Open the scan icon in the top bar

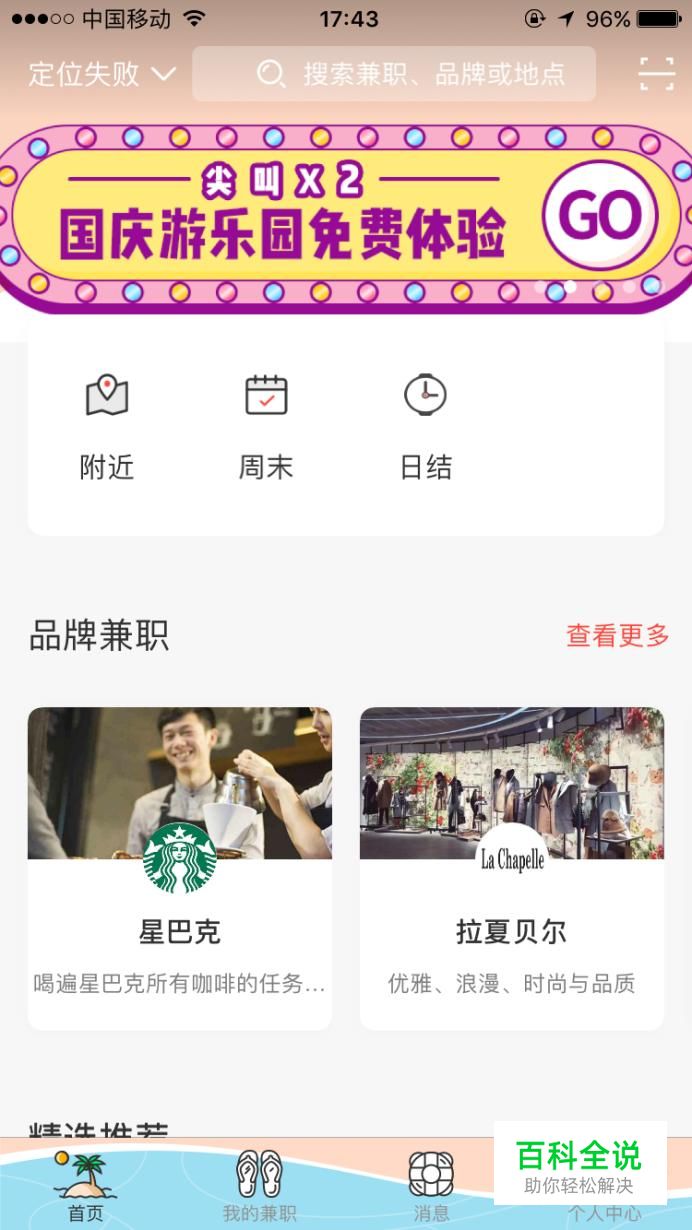(656, 74)
